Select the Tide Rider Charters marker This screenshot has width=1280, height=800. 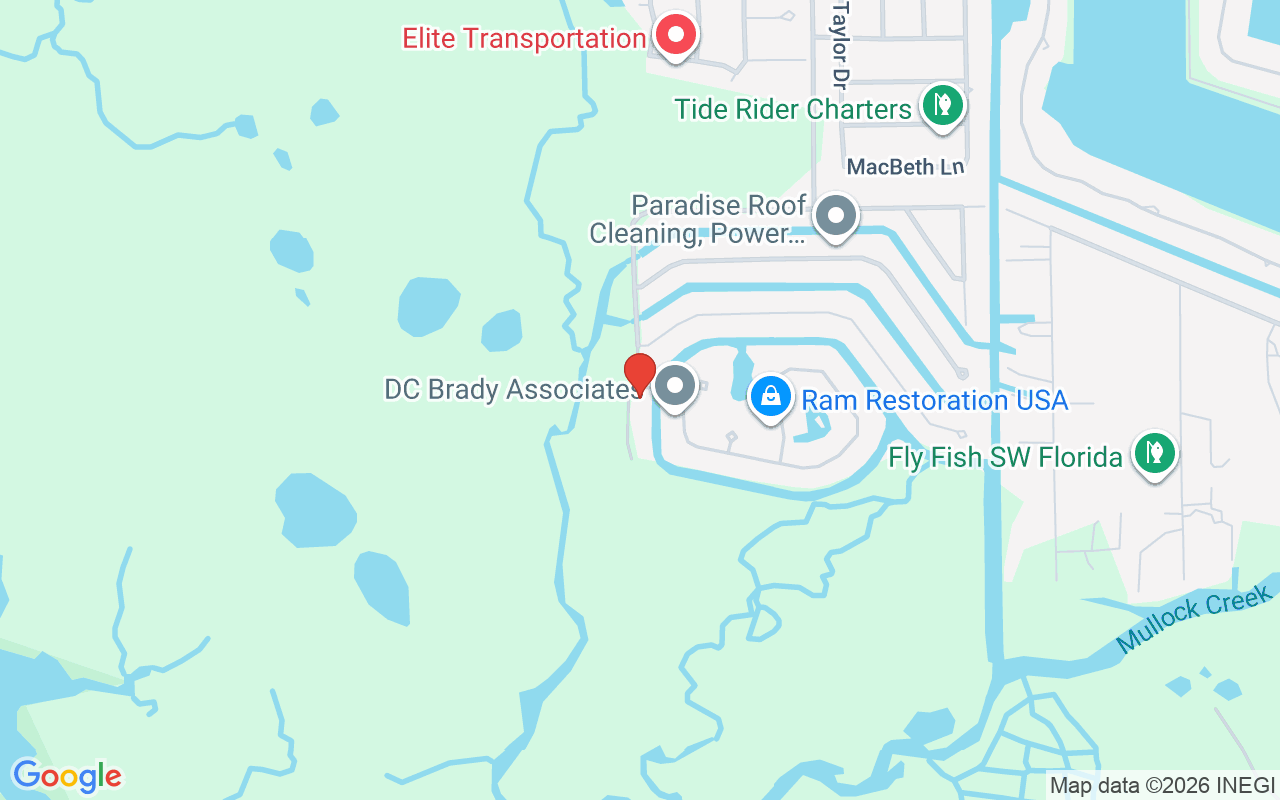(941, 104)
